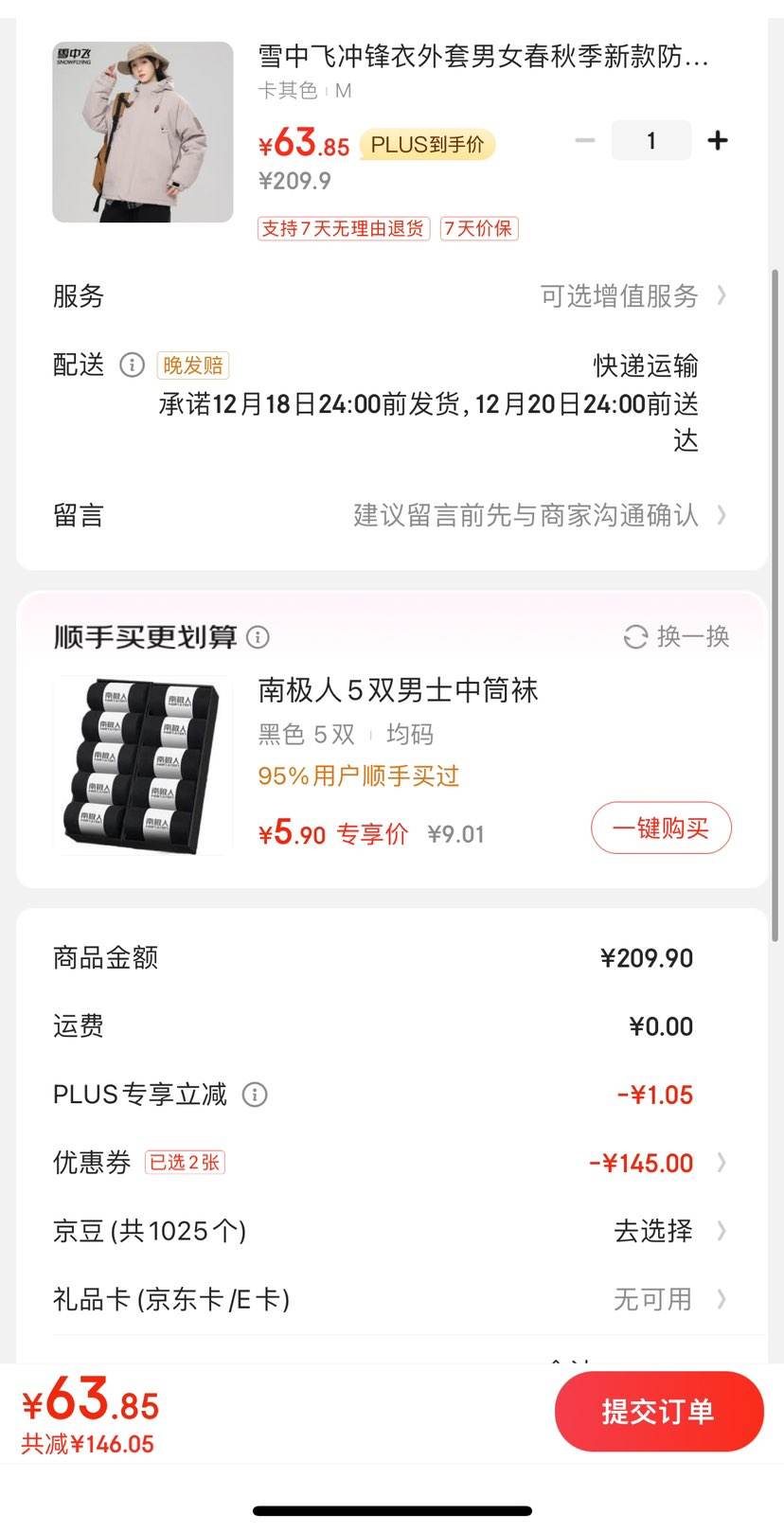The height and width of the screenshot is (1532, 784).
Task: Open delivery info icon next to 配送
Action: click(132, 365)
